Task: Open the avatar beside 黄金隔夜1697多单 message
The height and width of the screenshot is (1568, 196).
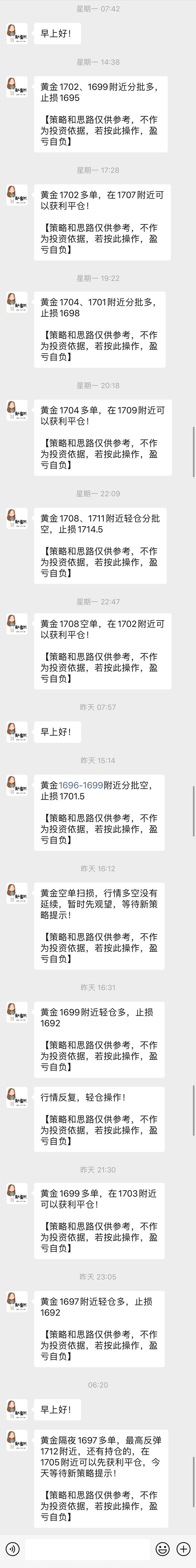Action: click(16, 1440)
